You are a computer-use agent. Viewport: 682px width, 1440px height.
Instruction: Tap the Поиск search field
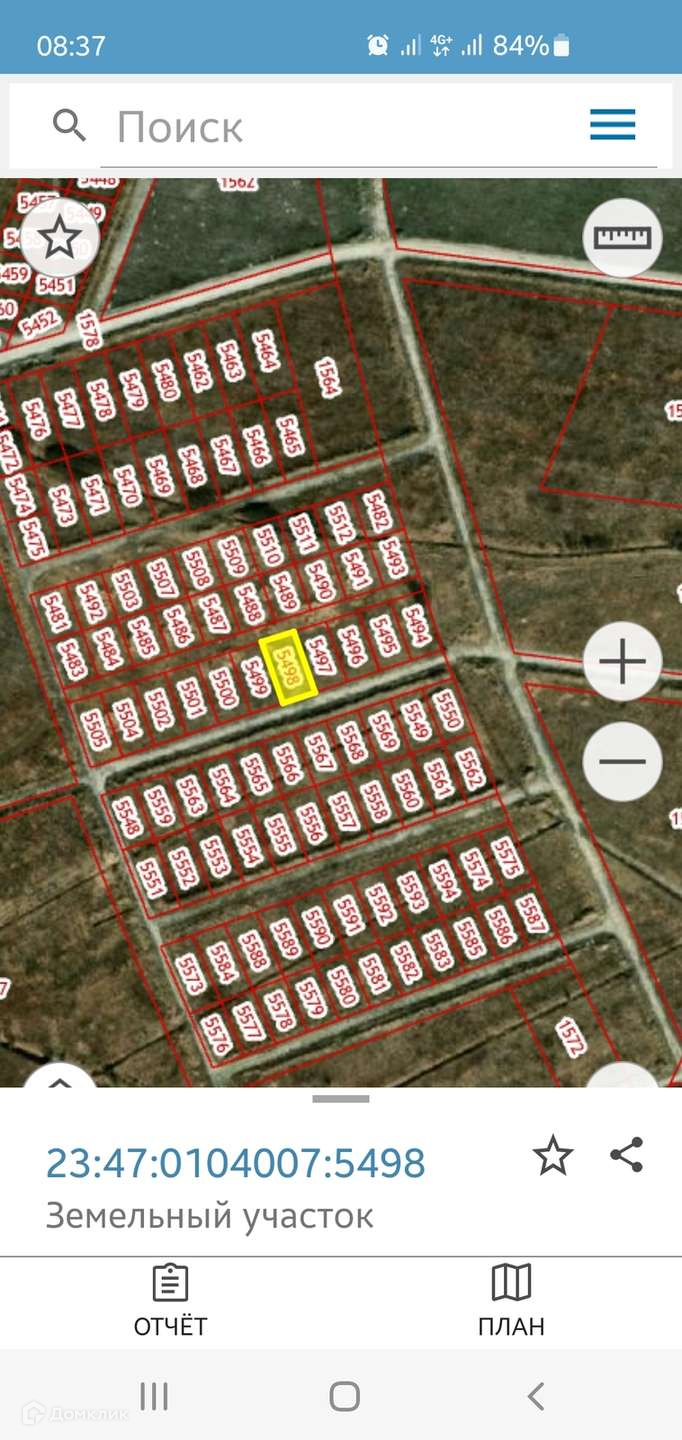340,127
